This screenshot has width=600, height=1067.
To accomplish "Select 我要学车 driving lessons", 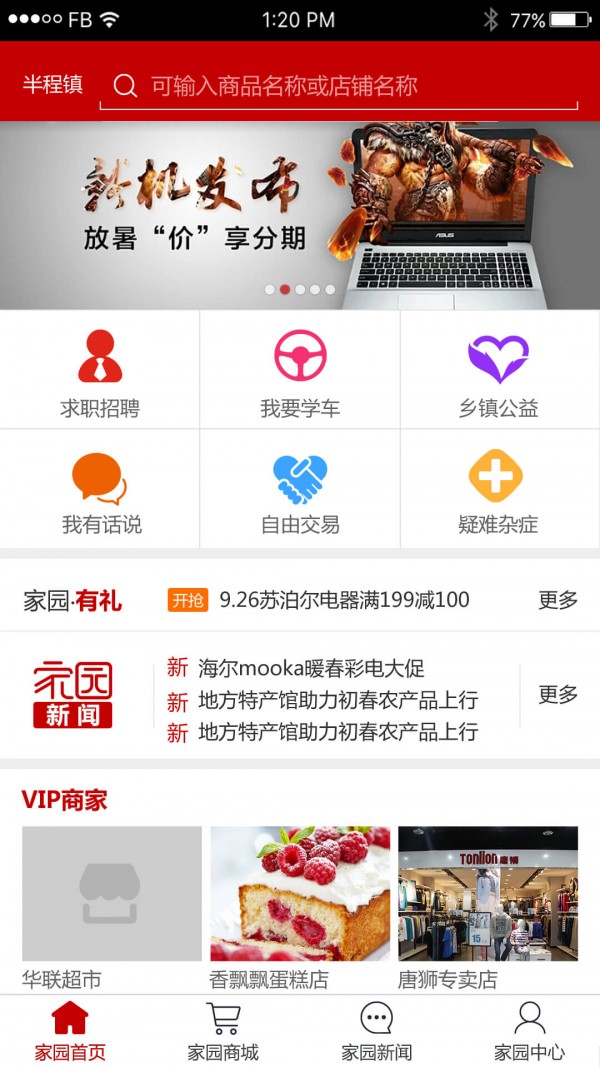I will [300, 372].
